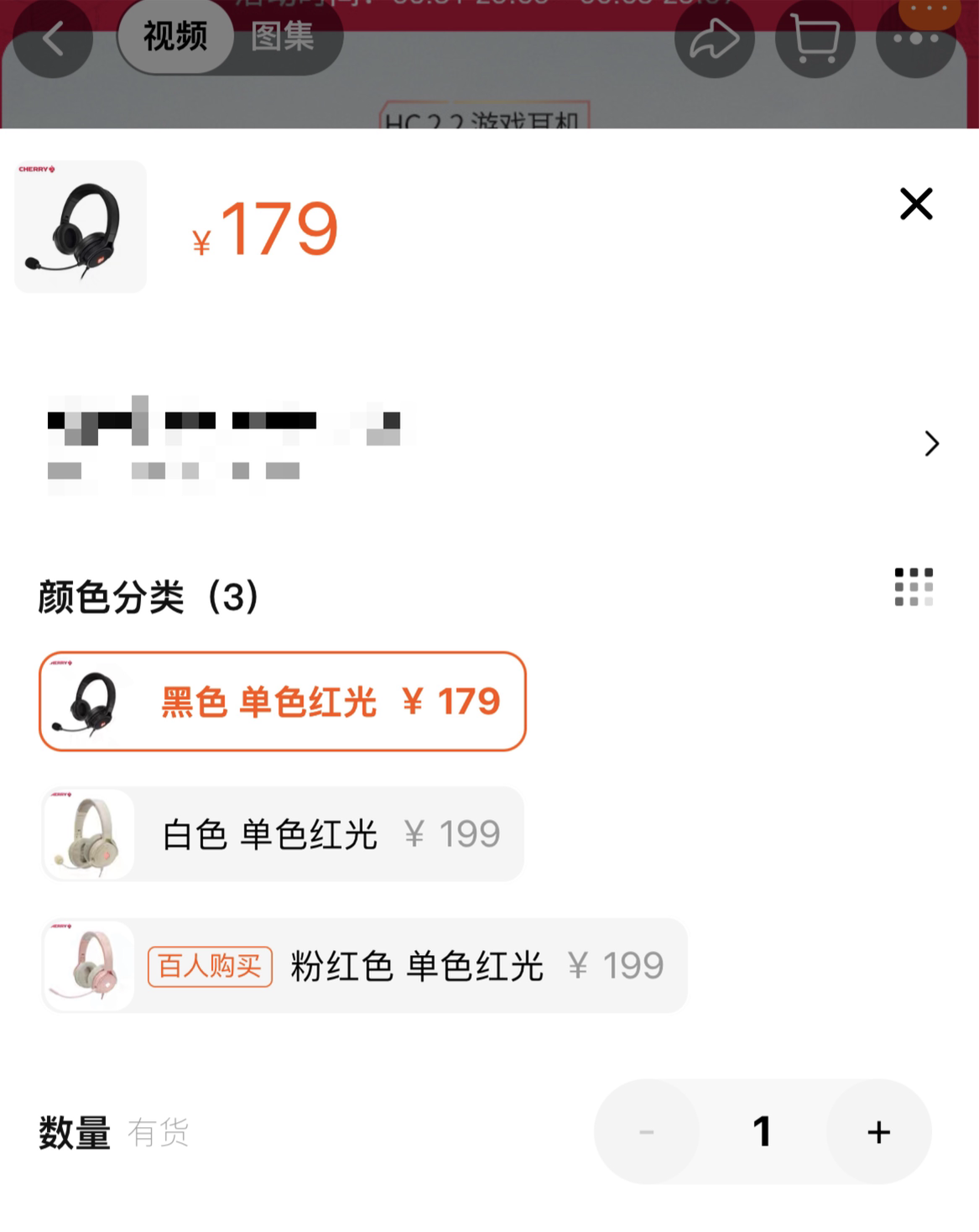Close the product options sheet

[915, 204]
